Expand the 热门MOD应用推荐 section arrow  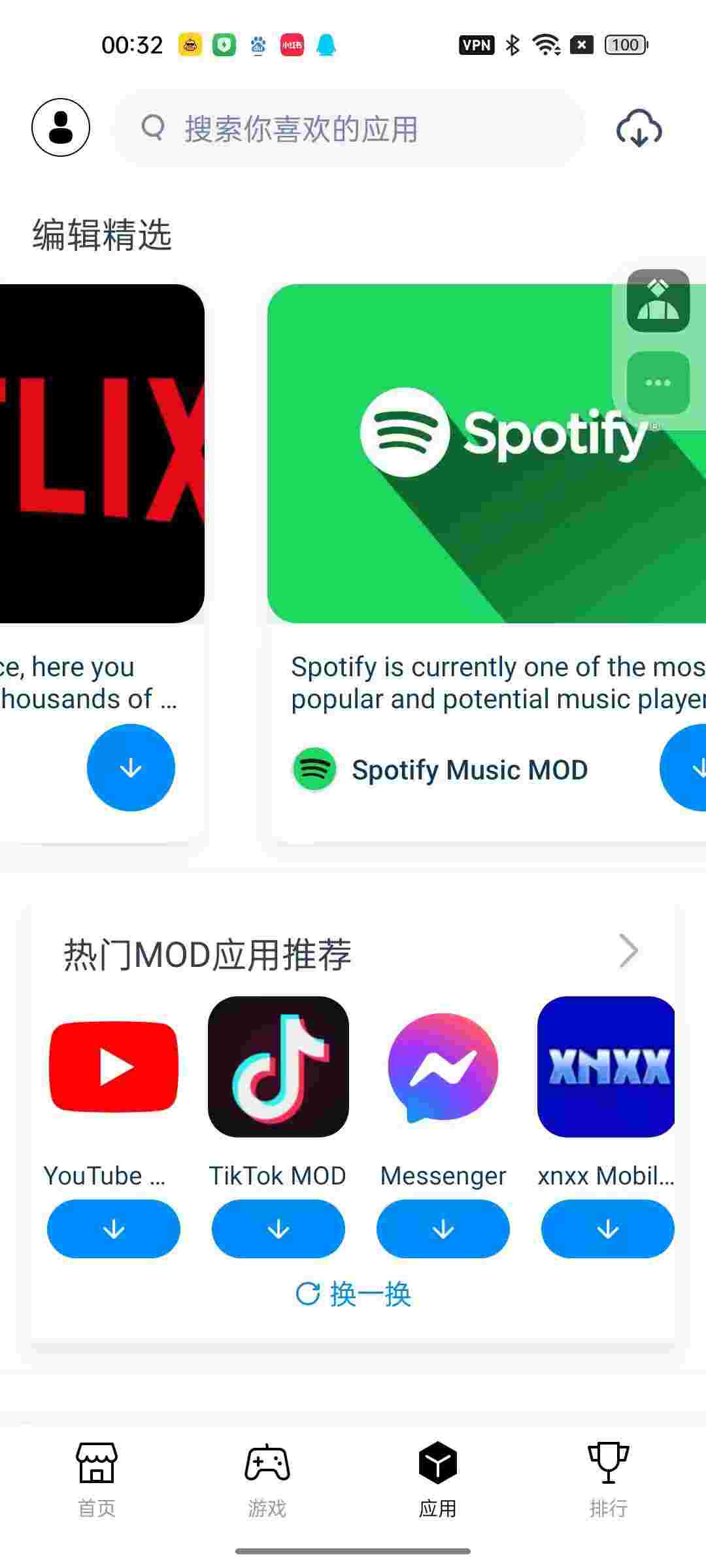(628, 951)
